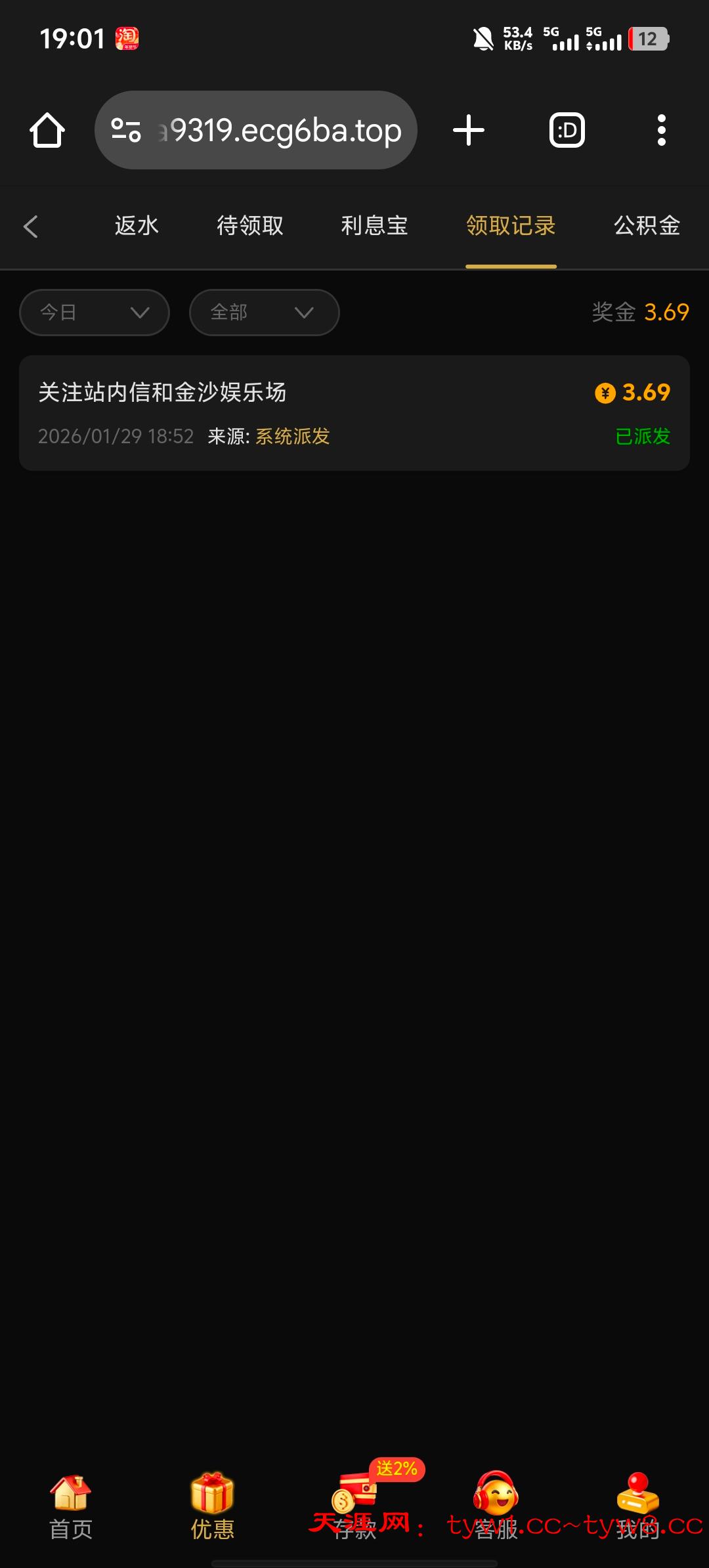The height and width of the screenshot is (1568, 709).
Task: Expand the 全部 type dropdown
Action: (264, 313)
